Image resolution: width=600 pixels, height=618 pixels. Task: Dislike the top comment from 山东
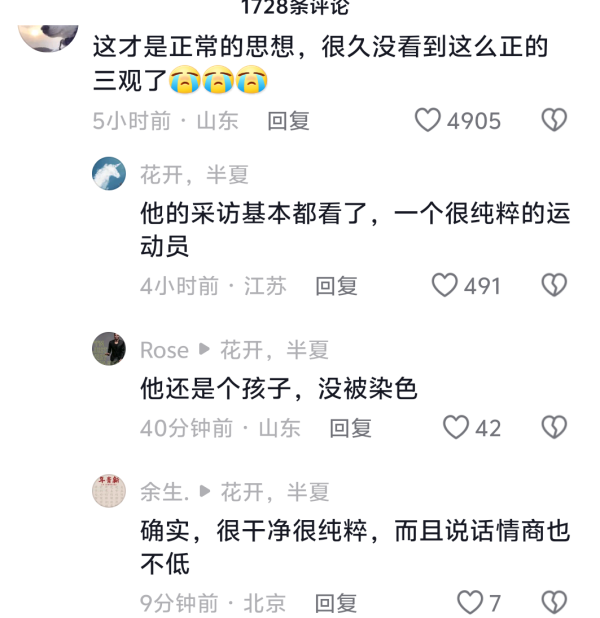554,121
